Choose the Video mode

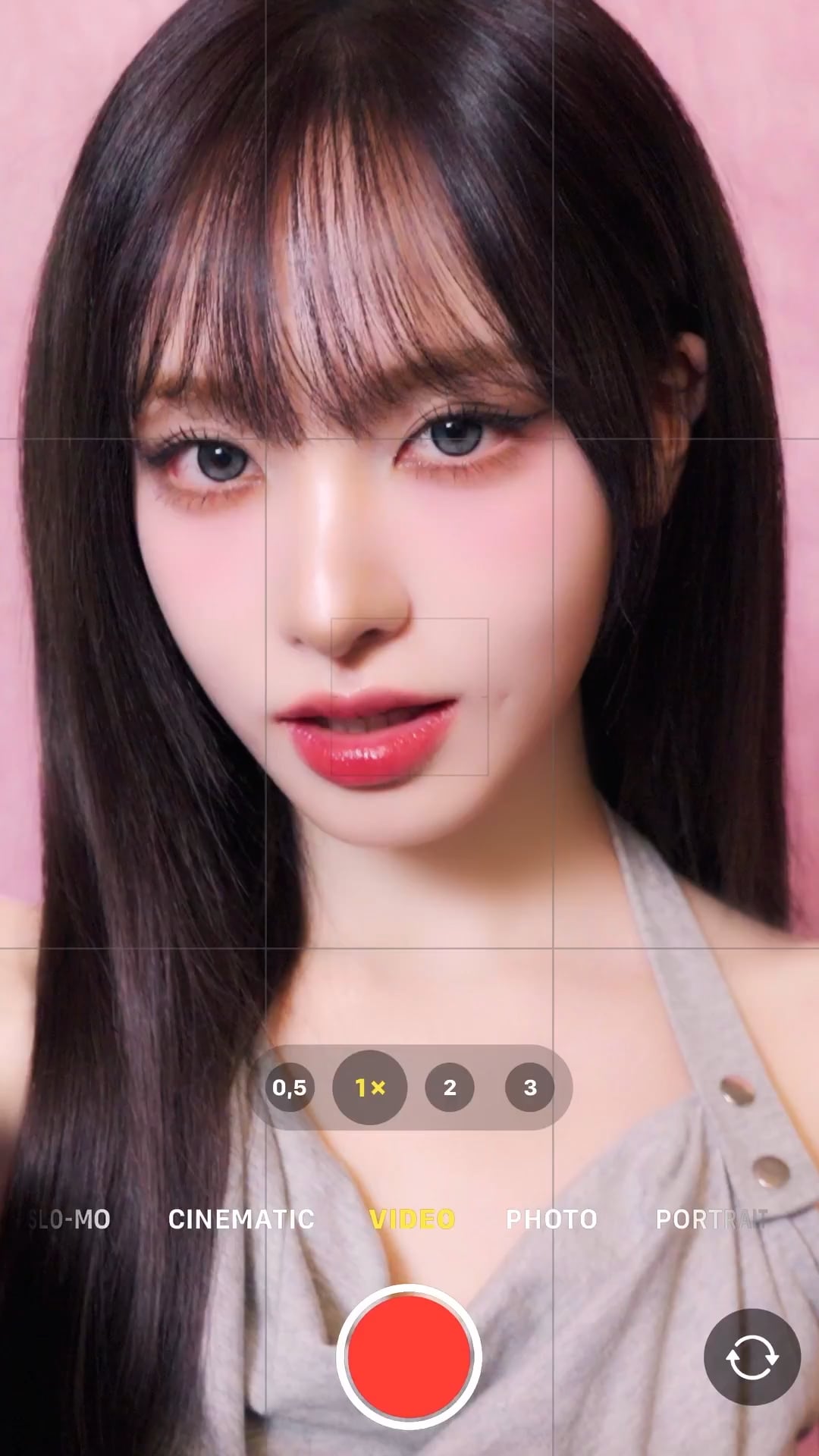412,1219
